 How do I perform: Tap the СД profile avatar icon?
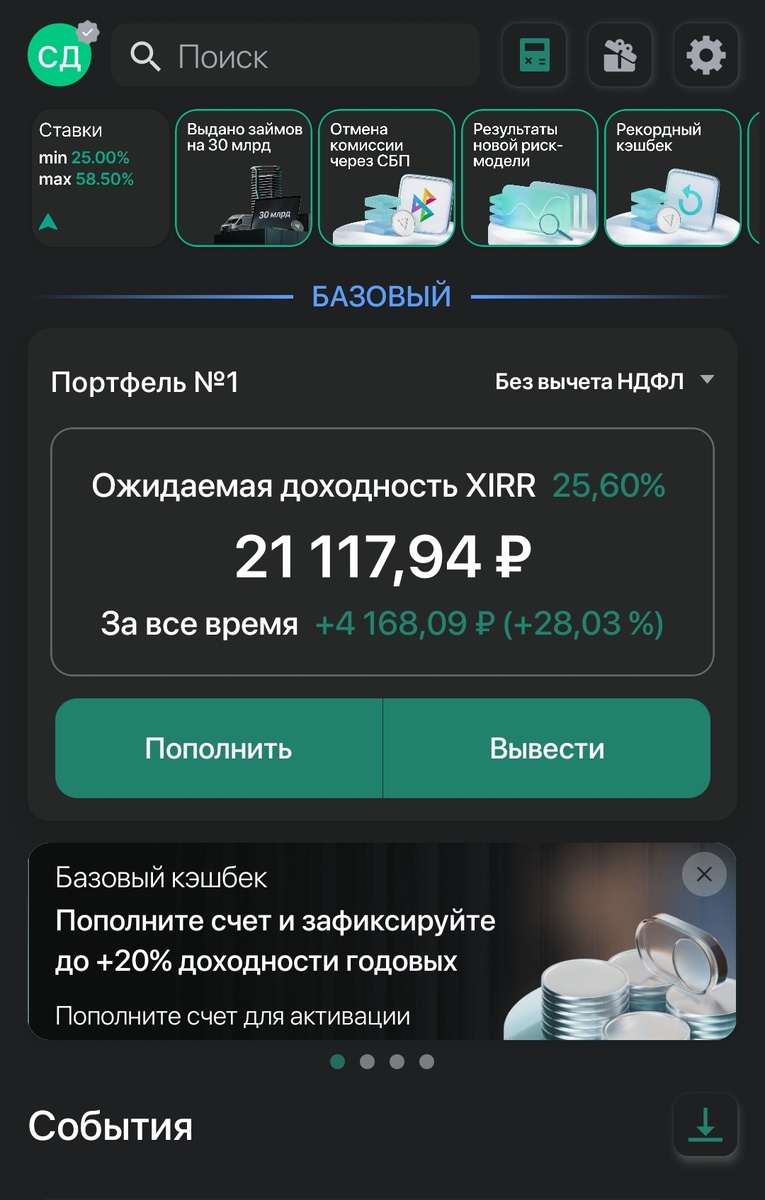(x=58, y=56)
